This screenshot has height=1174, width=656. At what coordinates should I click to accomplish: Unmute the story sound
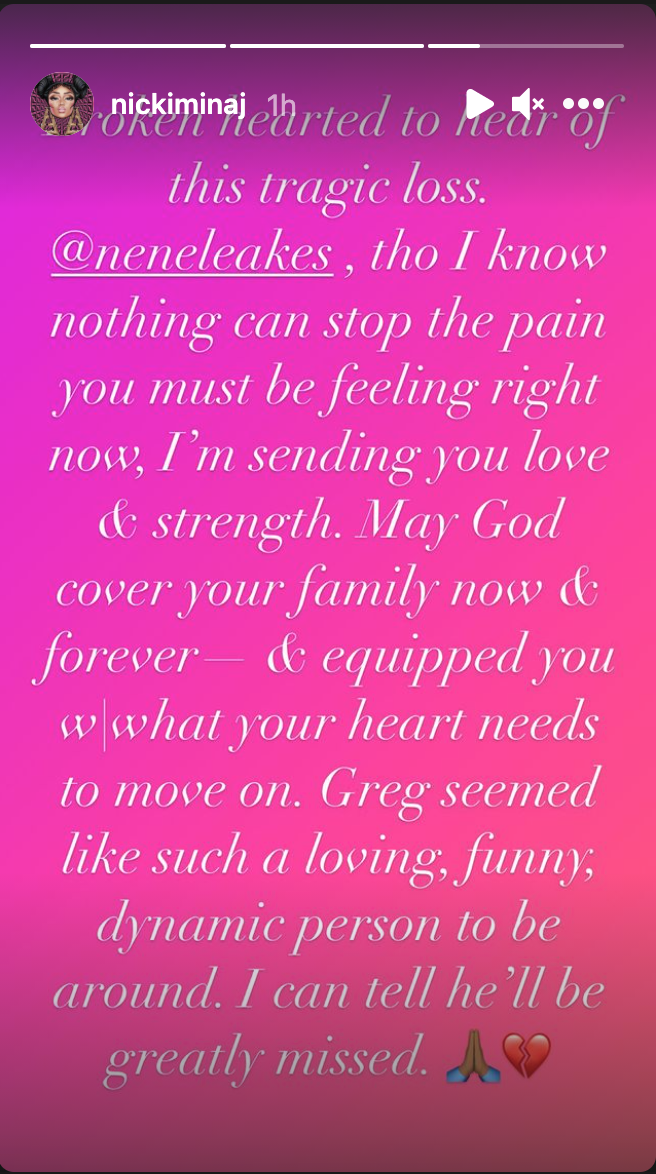click(527, 103)
